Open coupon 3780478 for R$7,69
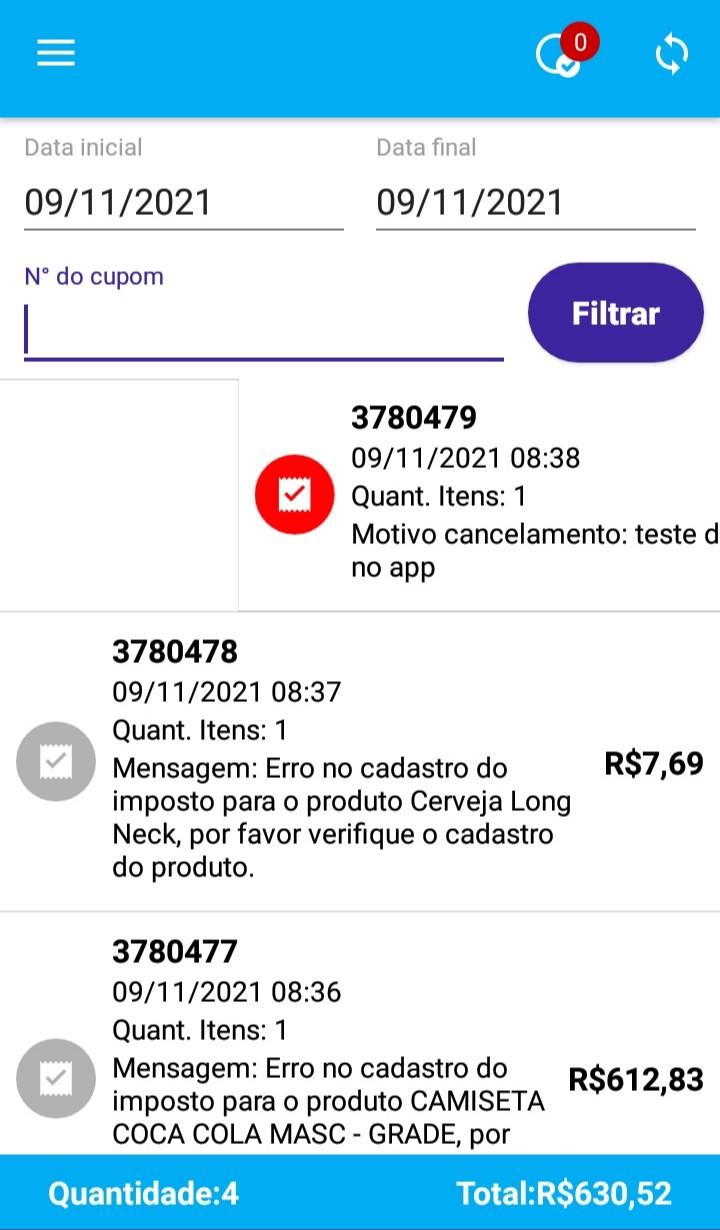This screenshot has width=720, height=1230. (360, 761)
